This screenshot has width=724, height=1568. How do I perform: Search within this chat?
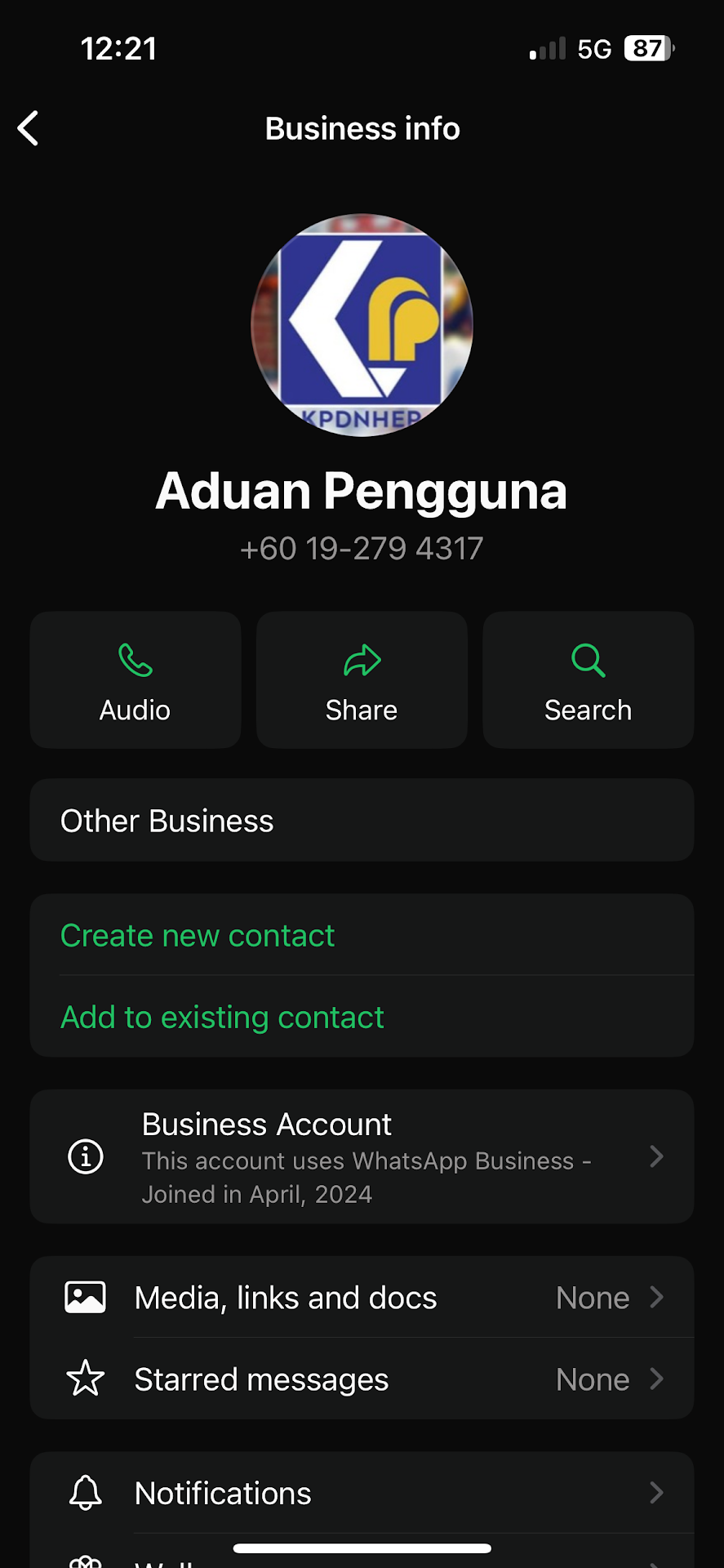click(x=588, y=679)
